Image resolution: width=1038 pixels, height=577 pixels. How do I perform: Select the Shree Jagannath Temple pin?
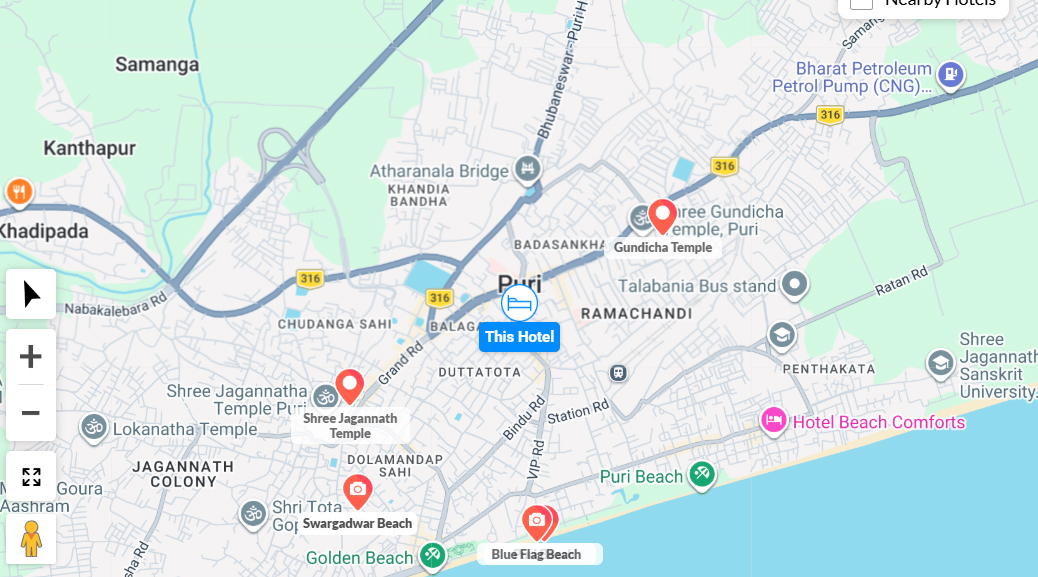pyautogui.click(x=349, y=385)
